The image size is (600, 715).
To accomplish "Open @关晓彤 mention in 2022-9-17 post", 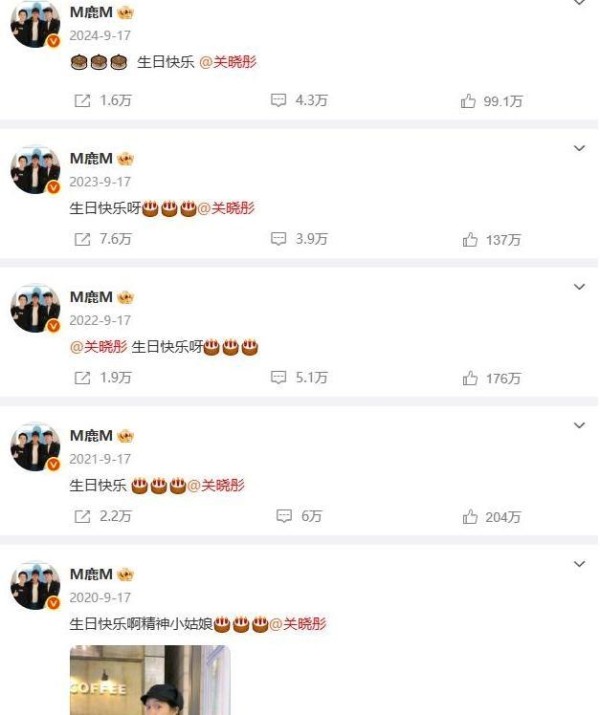I will click(x=98, y=347).
